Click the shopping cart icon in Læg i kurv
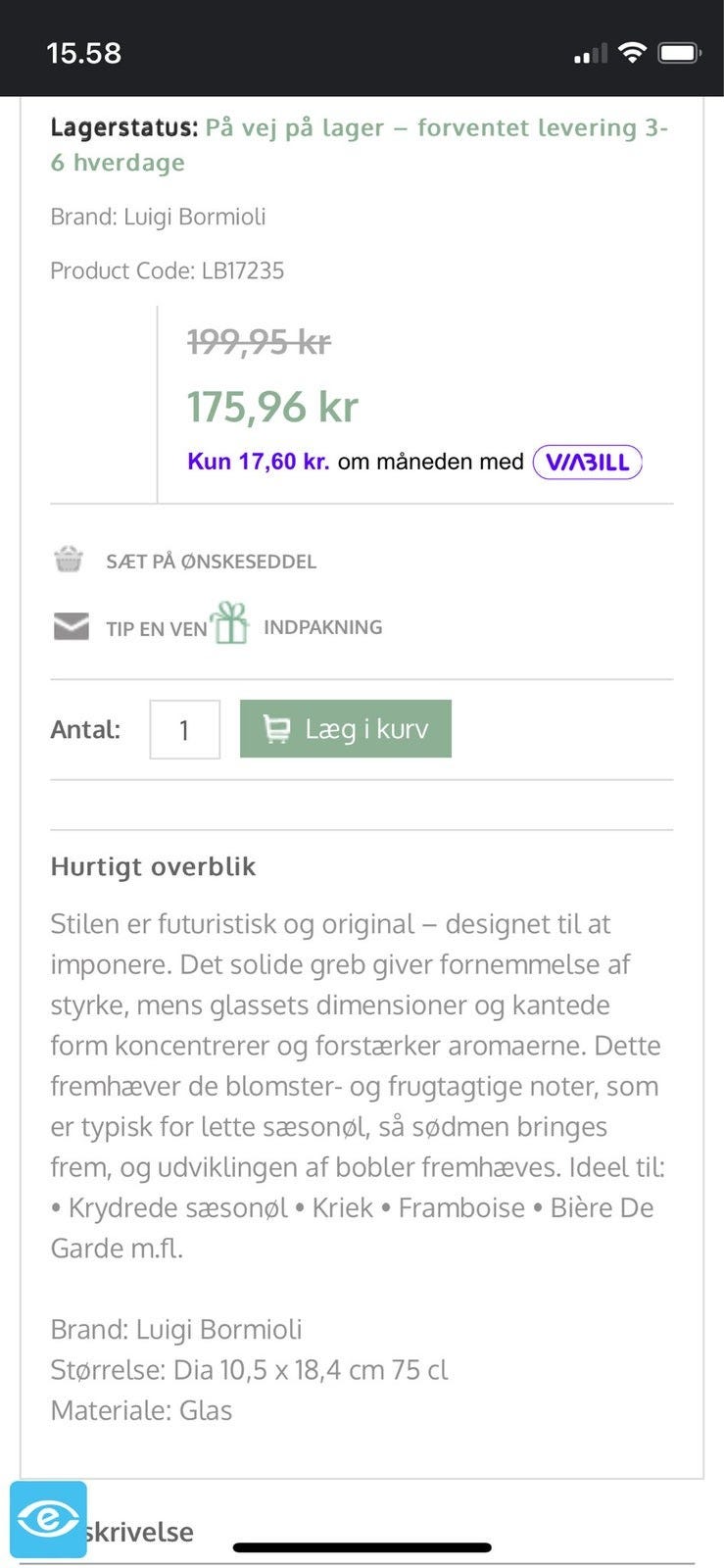Screen dimensions: 724x1568 (x=277, y=728)
